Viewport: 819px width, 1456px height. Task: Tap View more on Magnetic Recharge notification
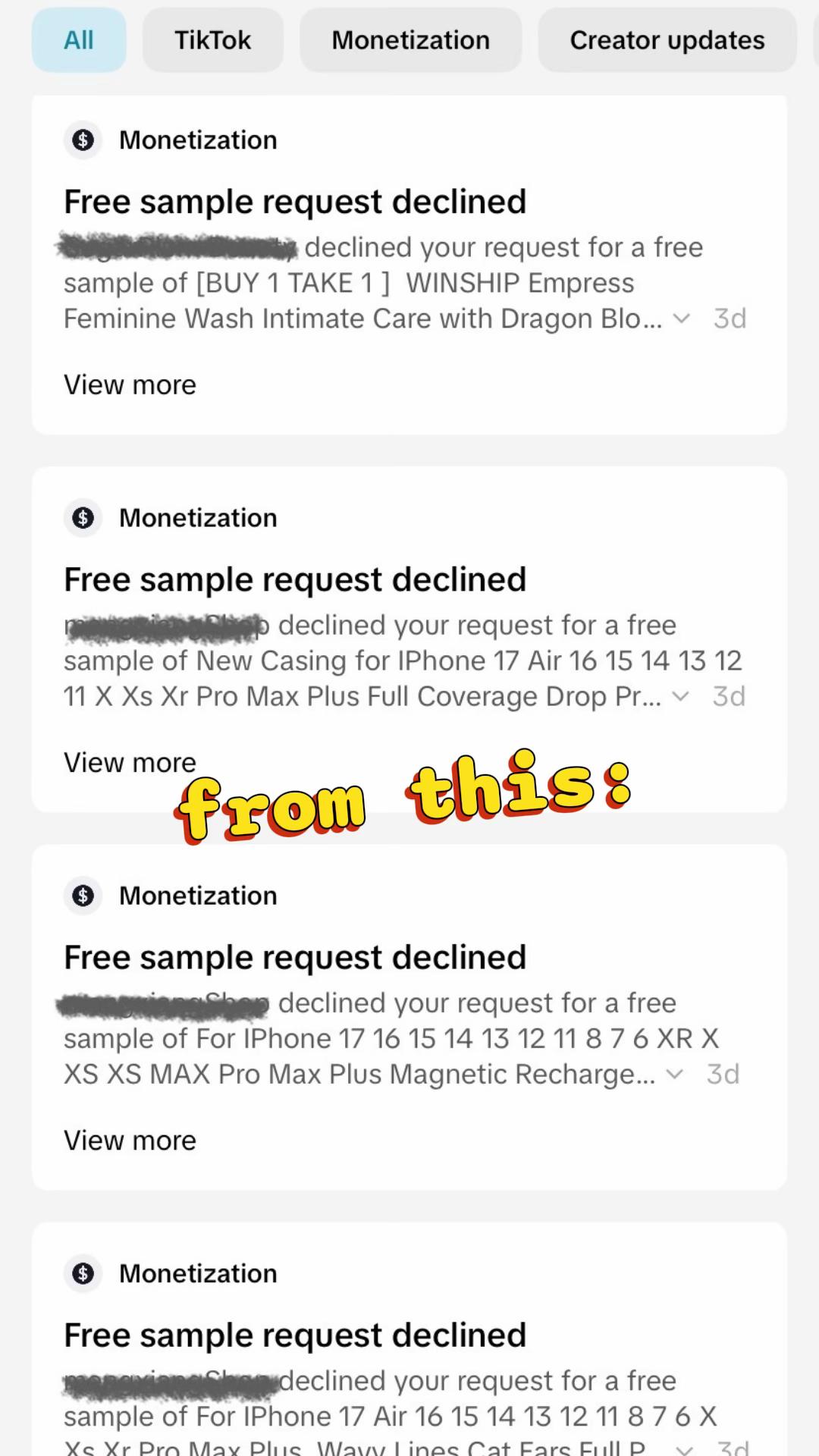pyautogui.click(x=130, y=1141)
